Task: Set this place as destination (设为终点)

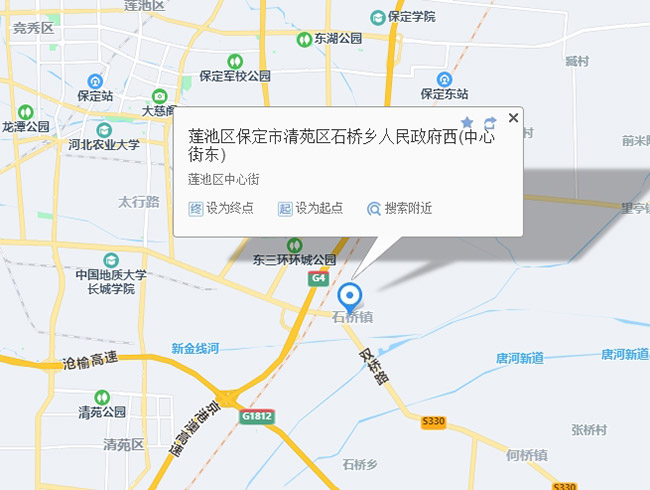Action: 221,208
